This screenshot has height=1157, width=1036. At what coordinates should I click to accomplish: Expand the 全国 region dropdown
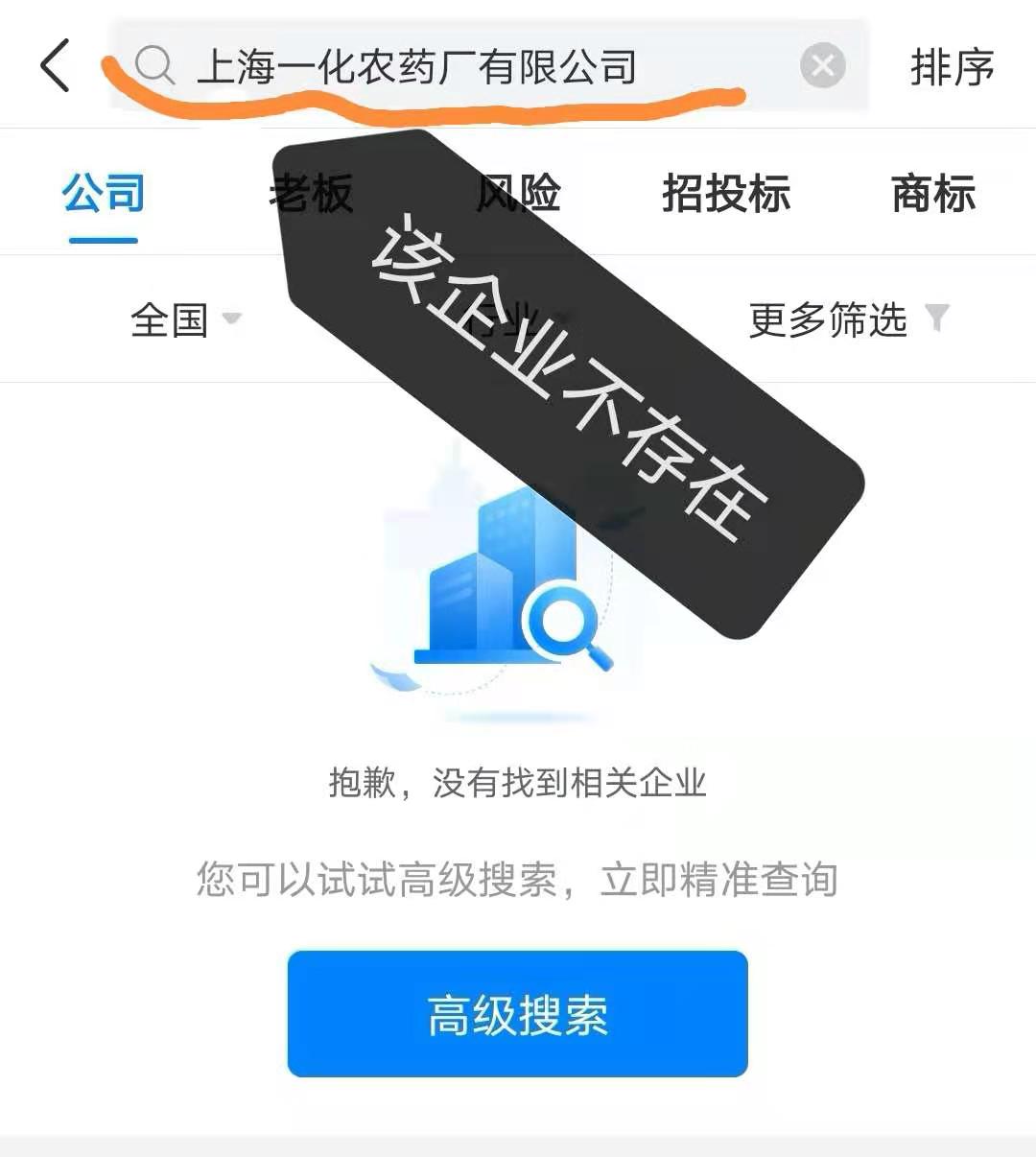pos(184,319)
